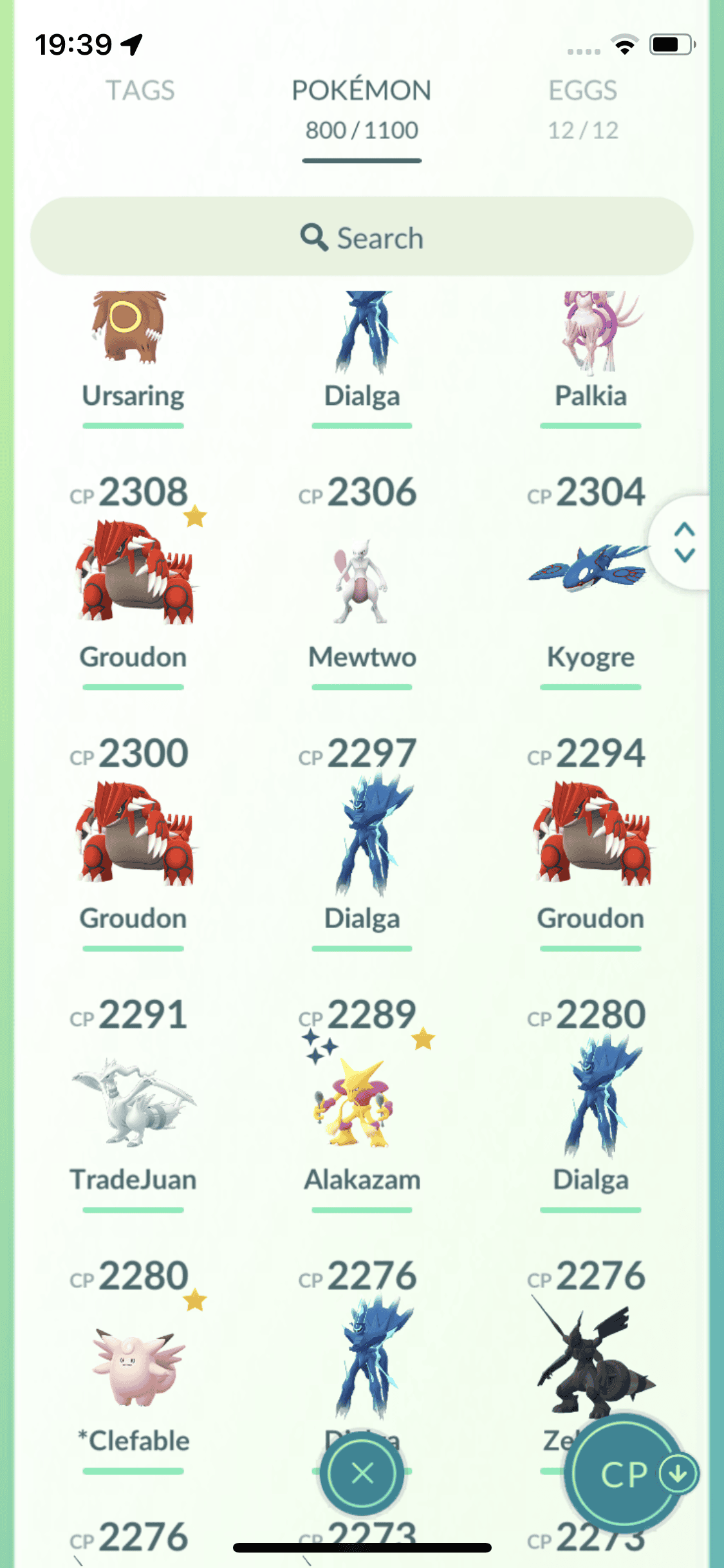724x1568 pixels.
Task: Switch to the Tags tab
Action: pos(140,91)
